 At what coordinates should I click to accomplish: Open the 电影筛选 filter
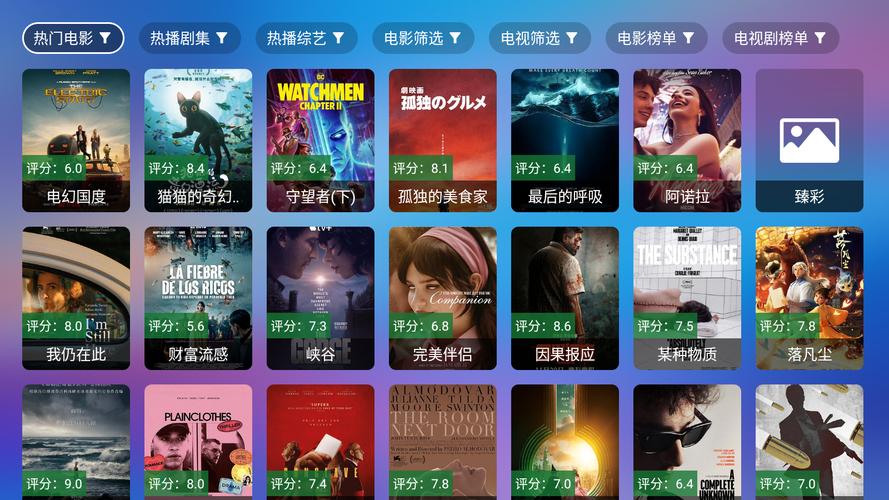(422, 38)
